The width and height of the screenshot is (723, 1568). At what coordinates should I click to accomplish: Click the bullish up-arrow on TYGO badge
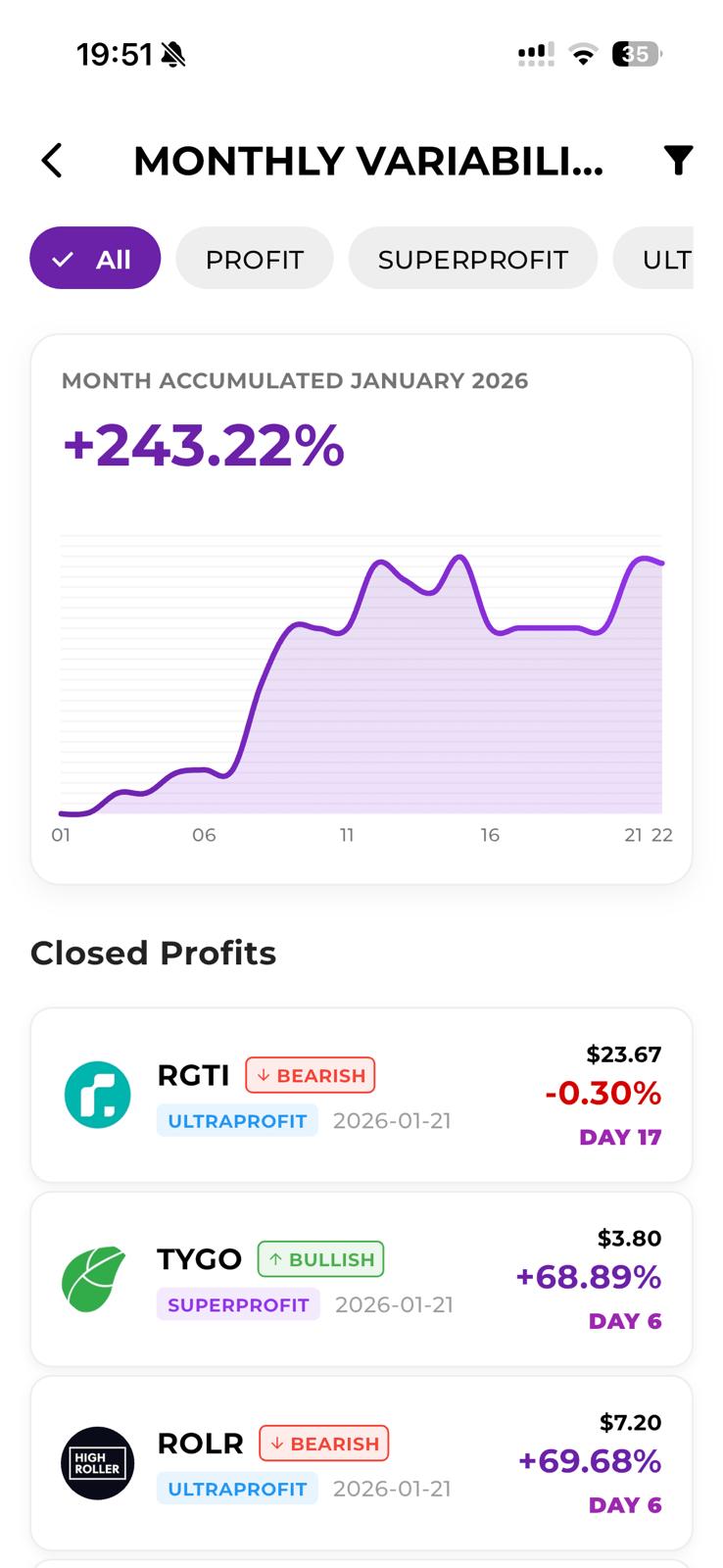tap(275, 1258)
